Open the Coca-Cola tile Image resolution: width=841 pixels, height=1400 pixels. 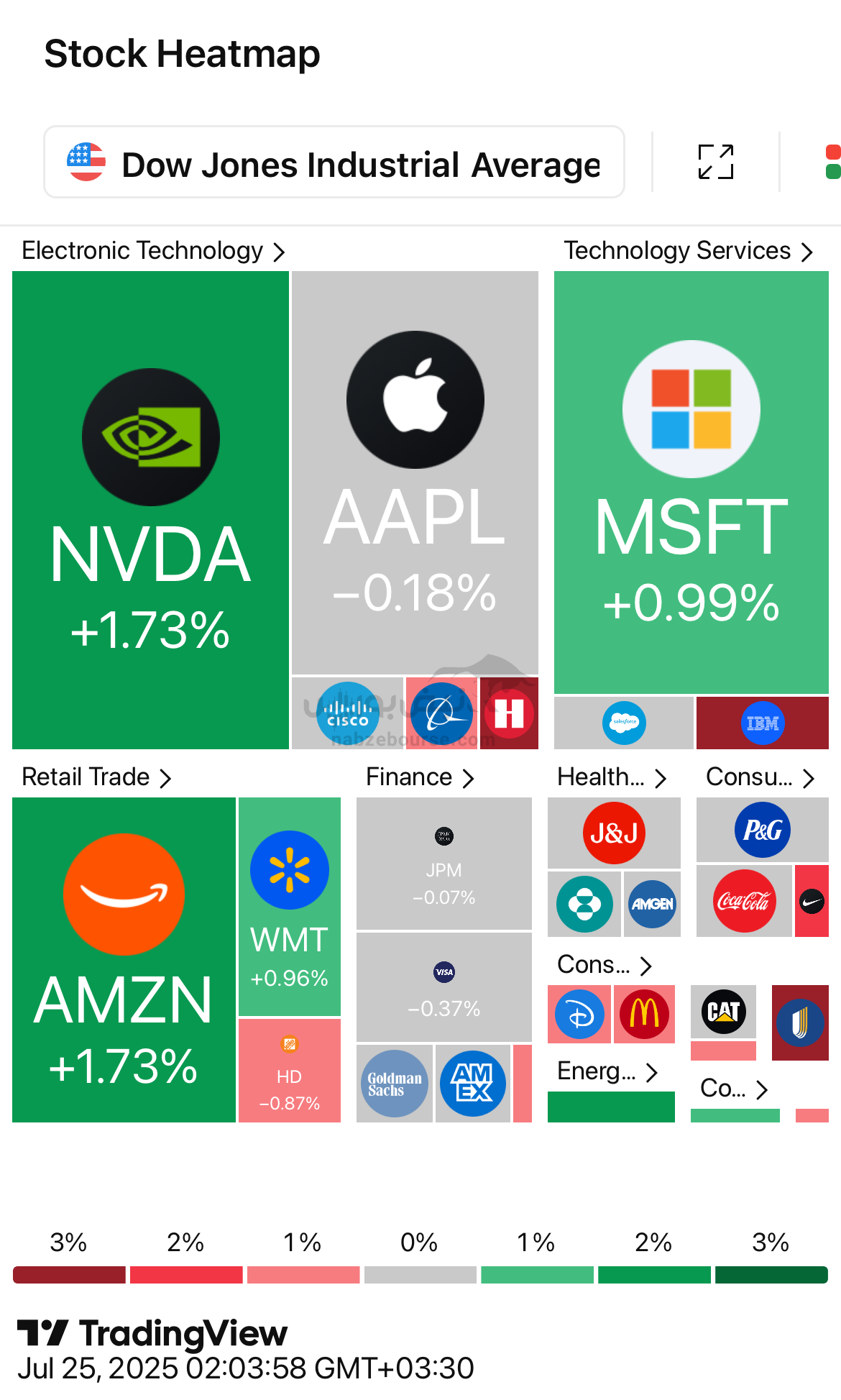744,900
